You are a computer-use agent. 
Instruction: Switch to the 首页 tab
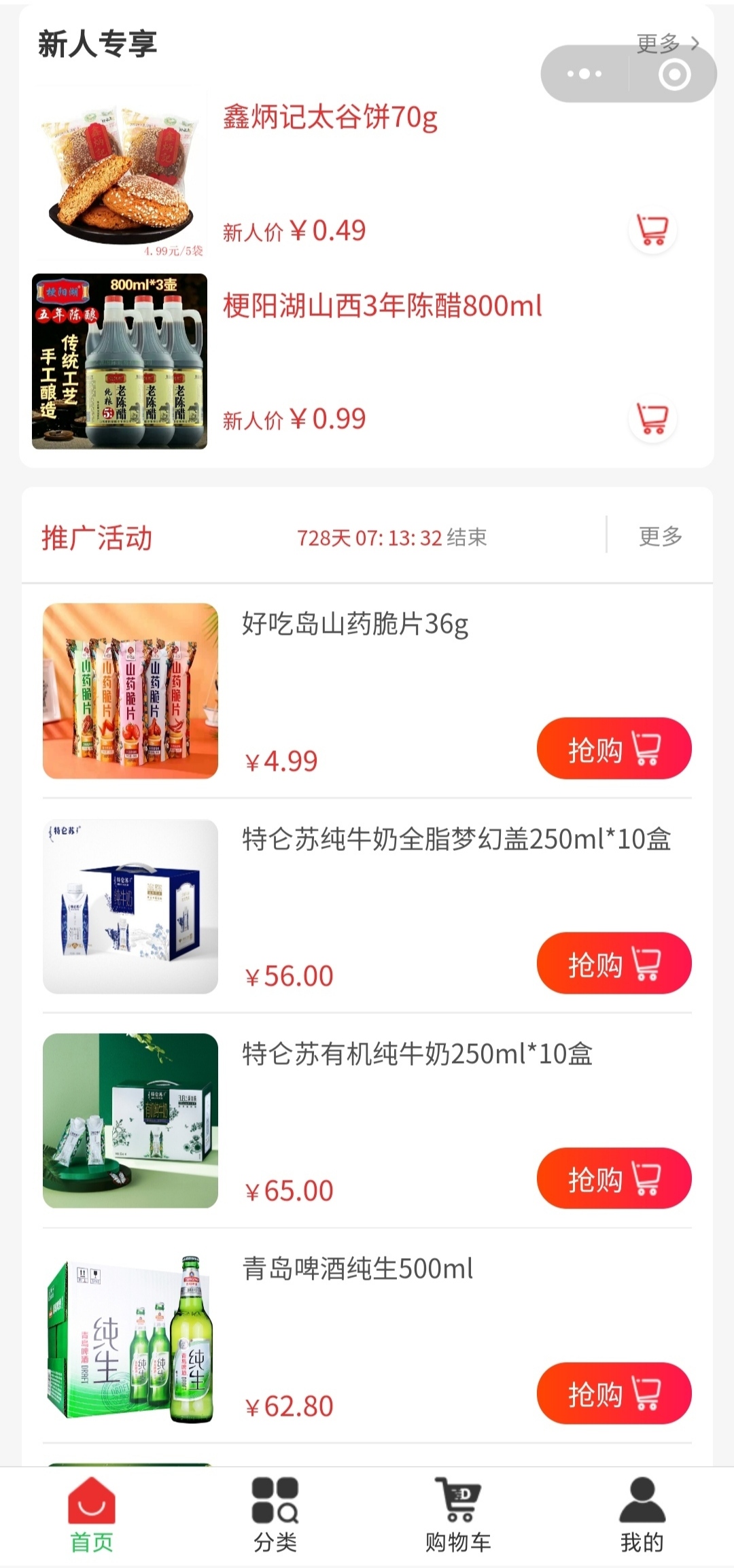point(92,1516)
